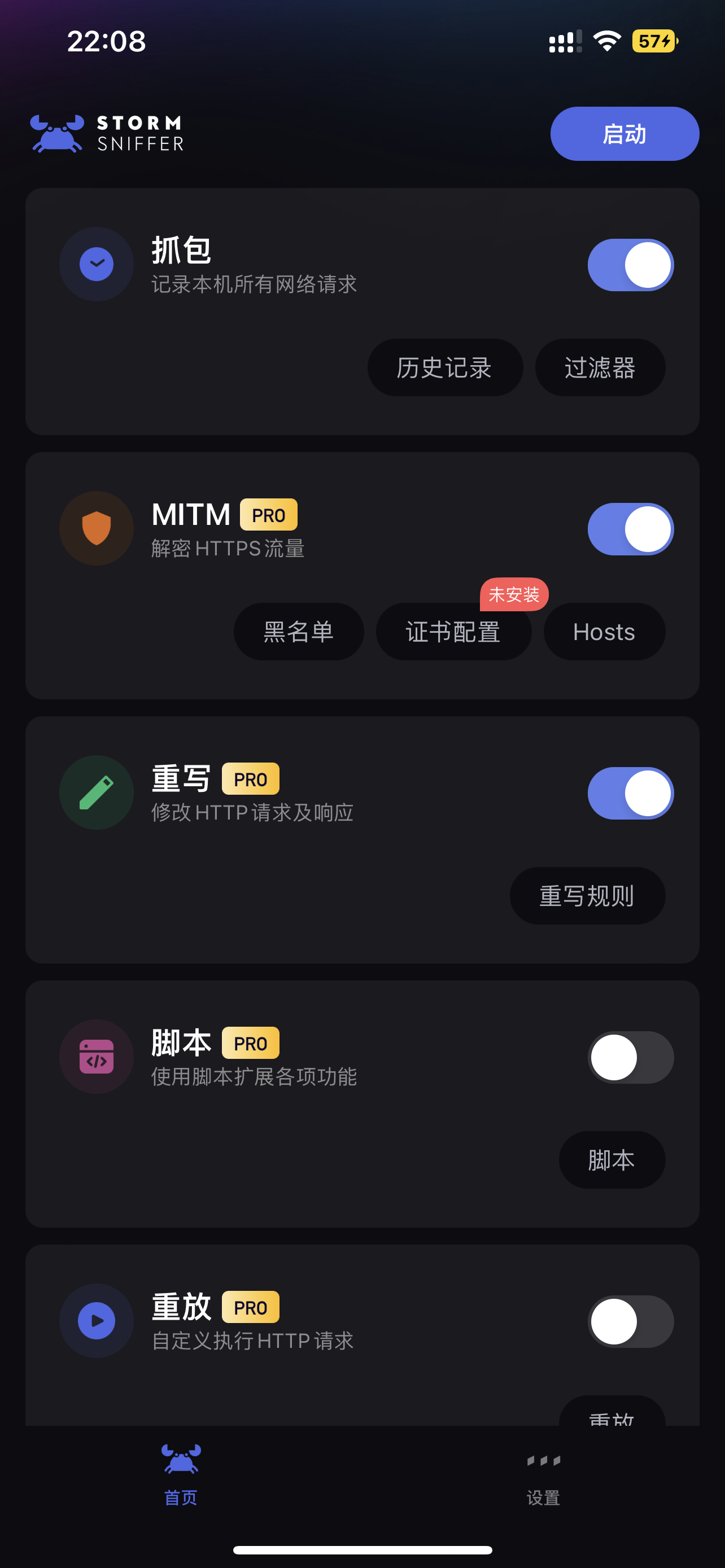
Task: Select the pink 脚本 code icon
Action: [96, 1057]
